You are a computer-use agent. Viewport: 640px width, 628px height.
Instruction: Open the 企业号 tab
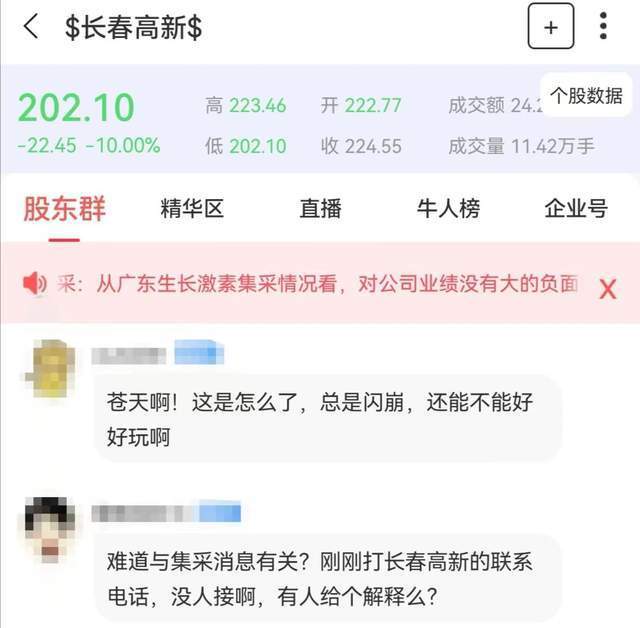576,208
